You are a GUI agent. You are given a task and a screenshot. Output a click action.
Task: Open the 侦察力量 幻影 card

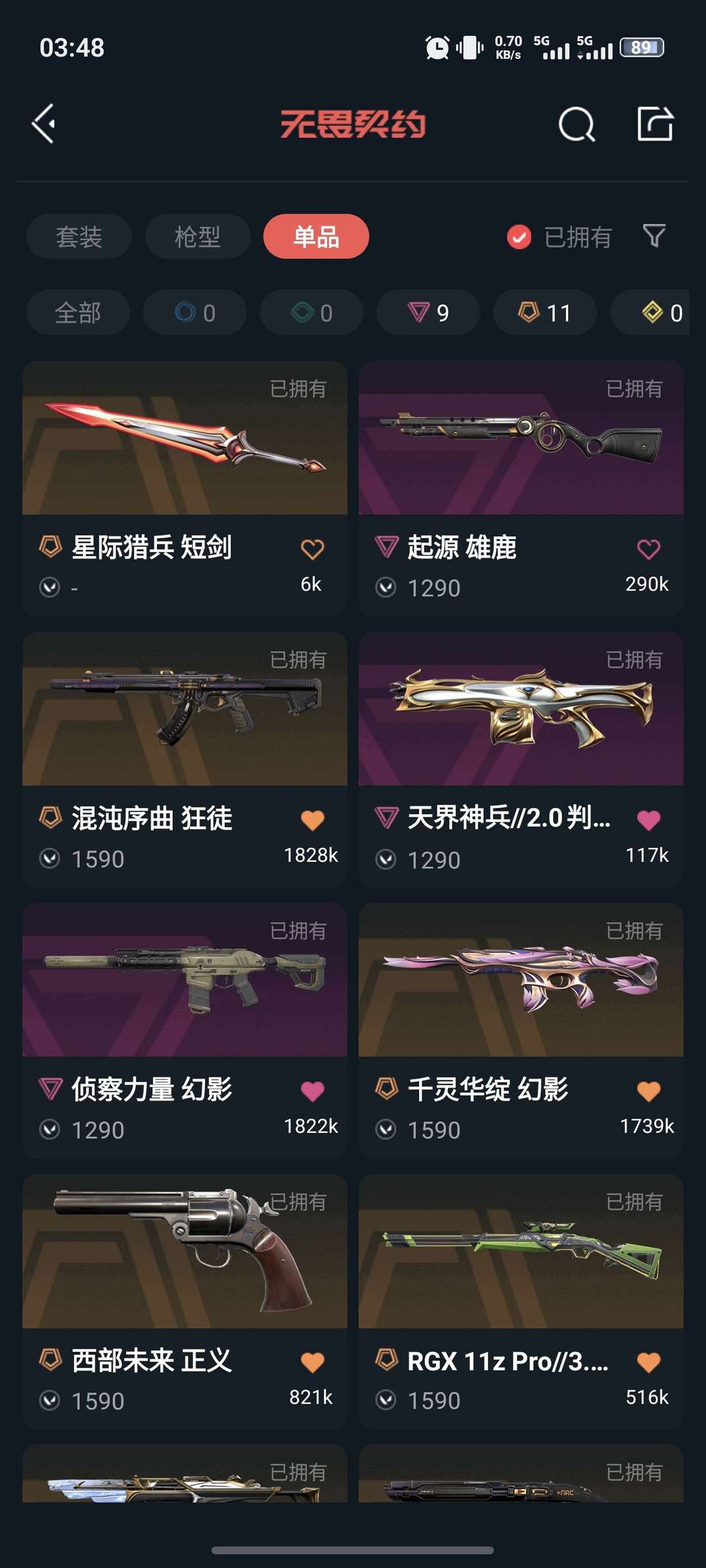click(185, 1030)
